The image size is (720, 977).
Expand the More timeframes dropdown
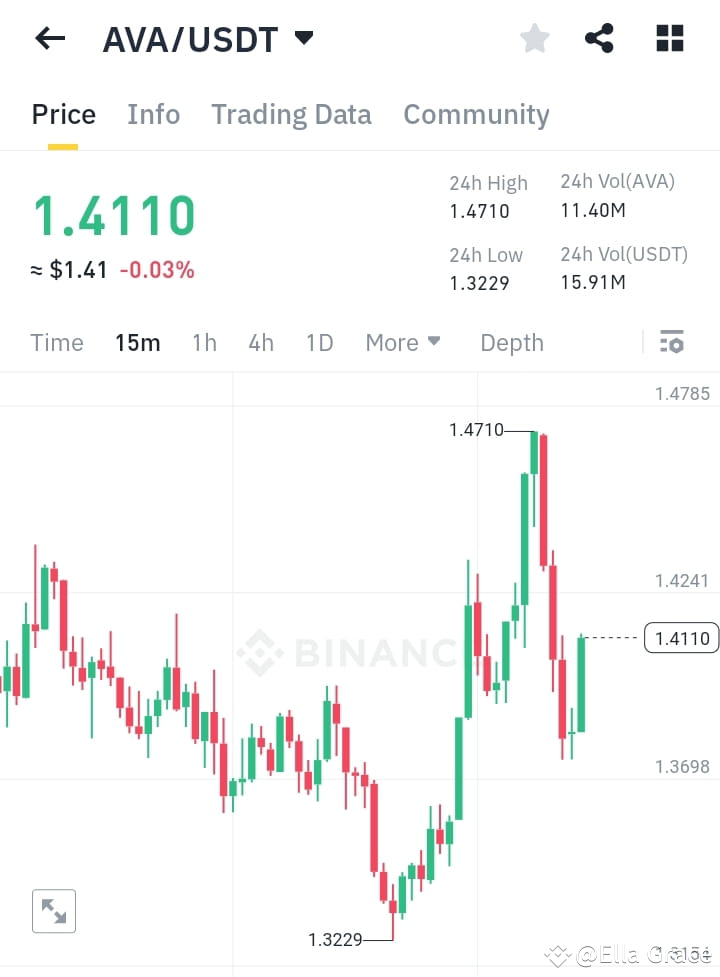402,342
